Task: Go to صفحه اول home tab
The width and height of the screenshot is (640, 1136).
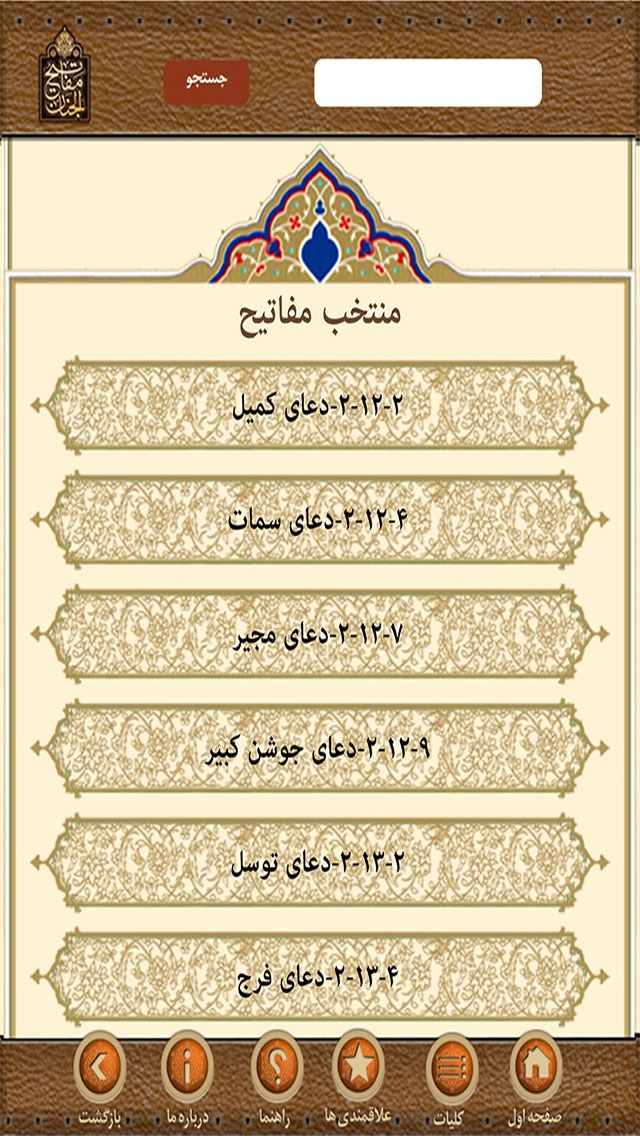Action: 536,1076
